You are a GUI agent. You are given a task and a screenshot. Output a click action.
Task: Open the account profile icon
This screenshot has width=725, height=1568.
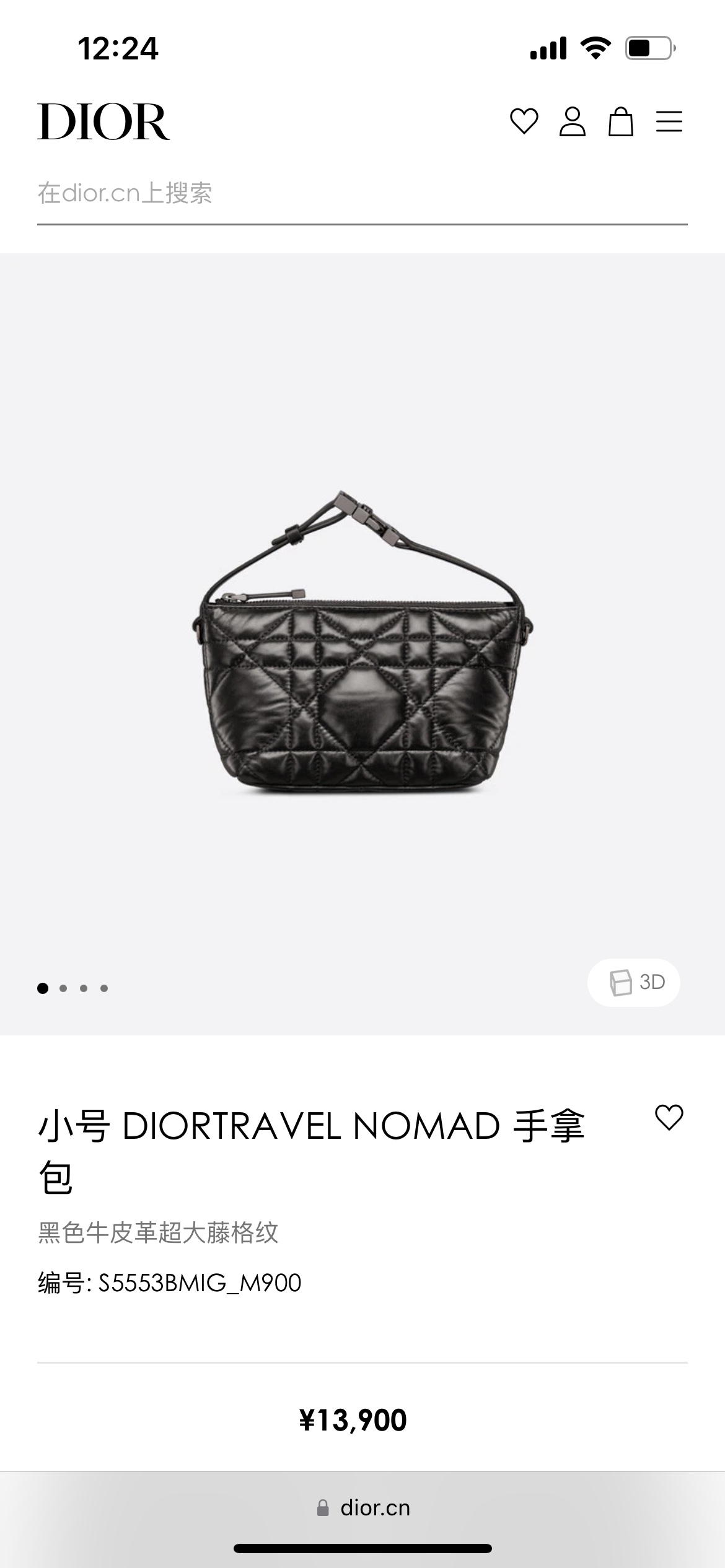pos(572,121)
